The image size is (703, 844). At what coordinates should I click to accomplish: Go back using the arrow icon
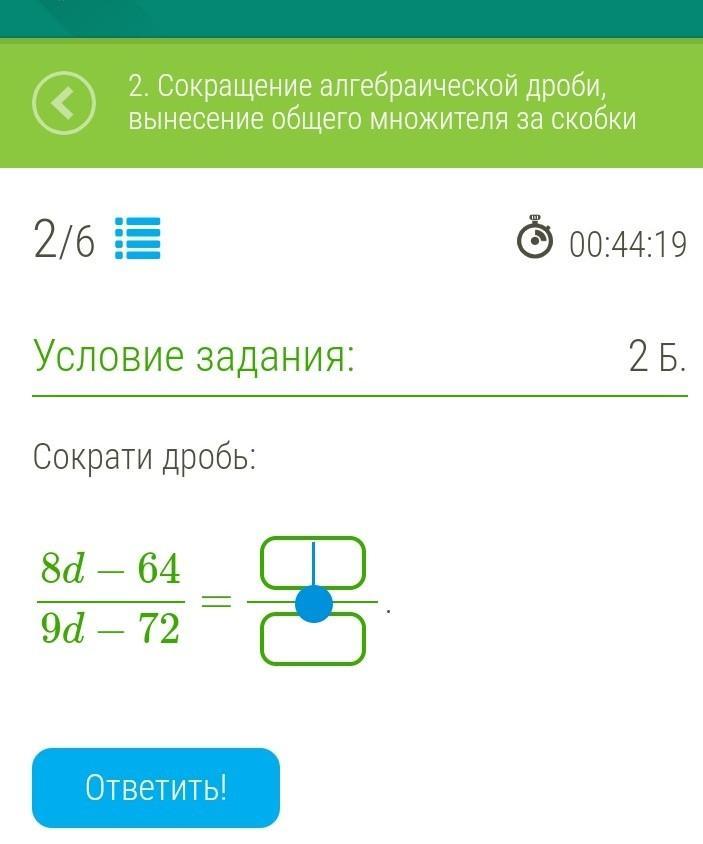click(x=64, y=103)
